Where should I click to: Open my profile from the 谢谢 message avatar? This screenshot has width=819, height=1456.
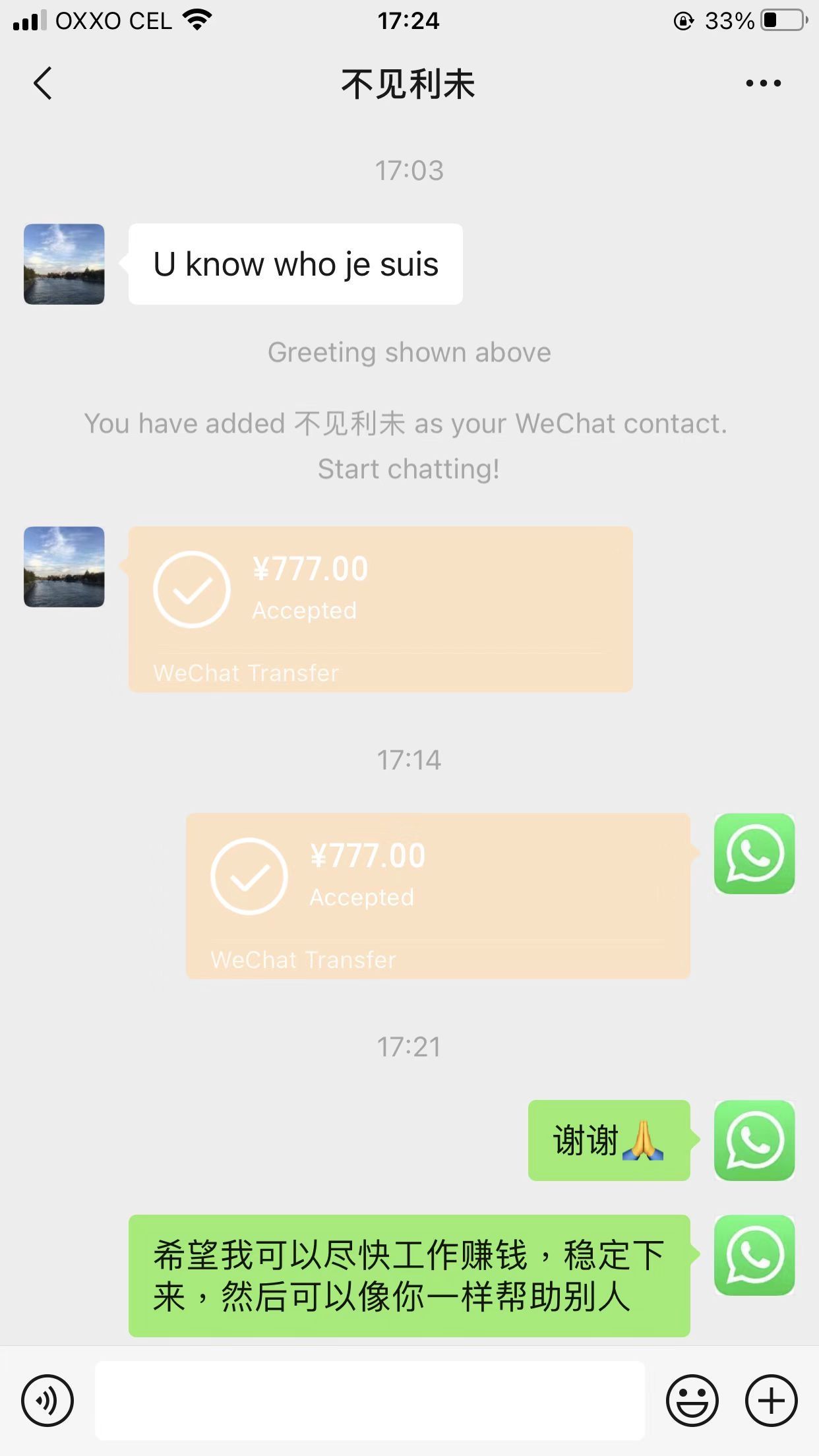754,1140
